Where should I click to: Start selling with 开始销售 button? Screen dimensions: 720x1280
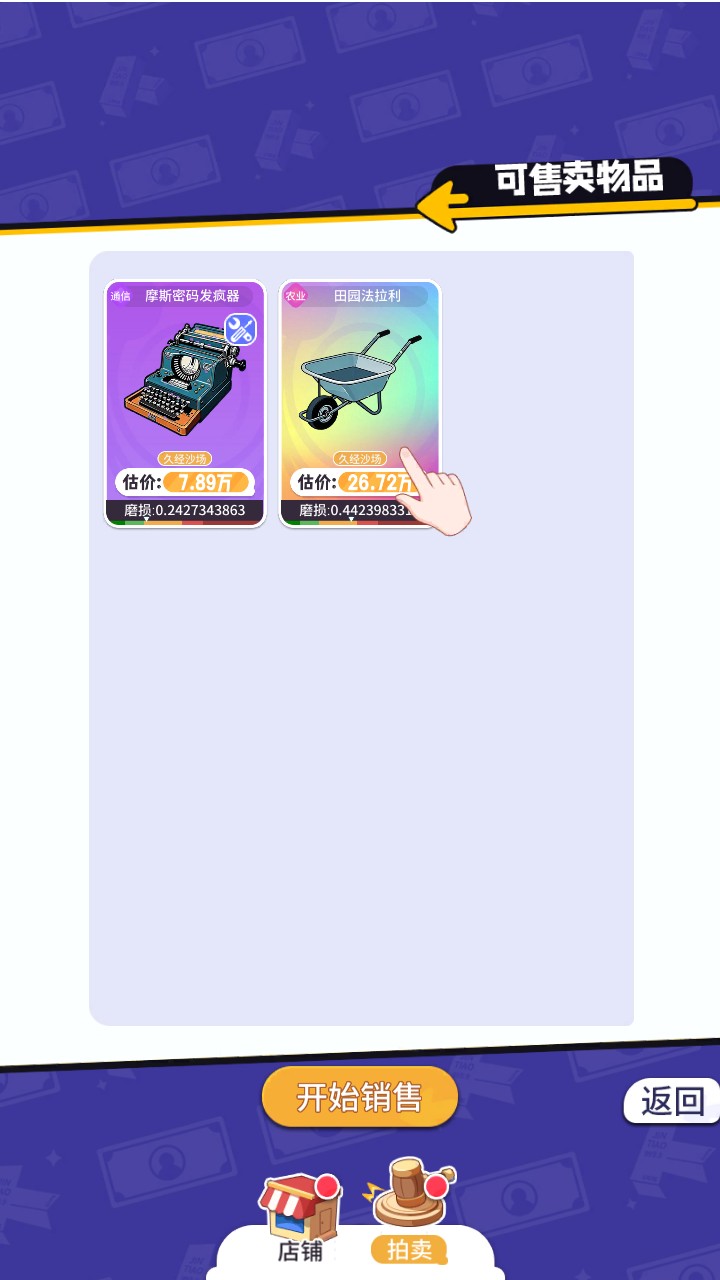(360, 1097)
